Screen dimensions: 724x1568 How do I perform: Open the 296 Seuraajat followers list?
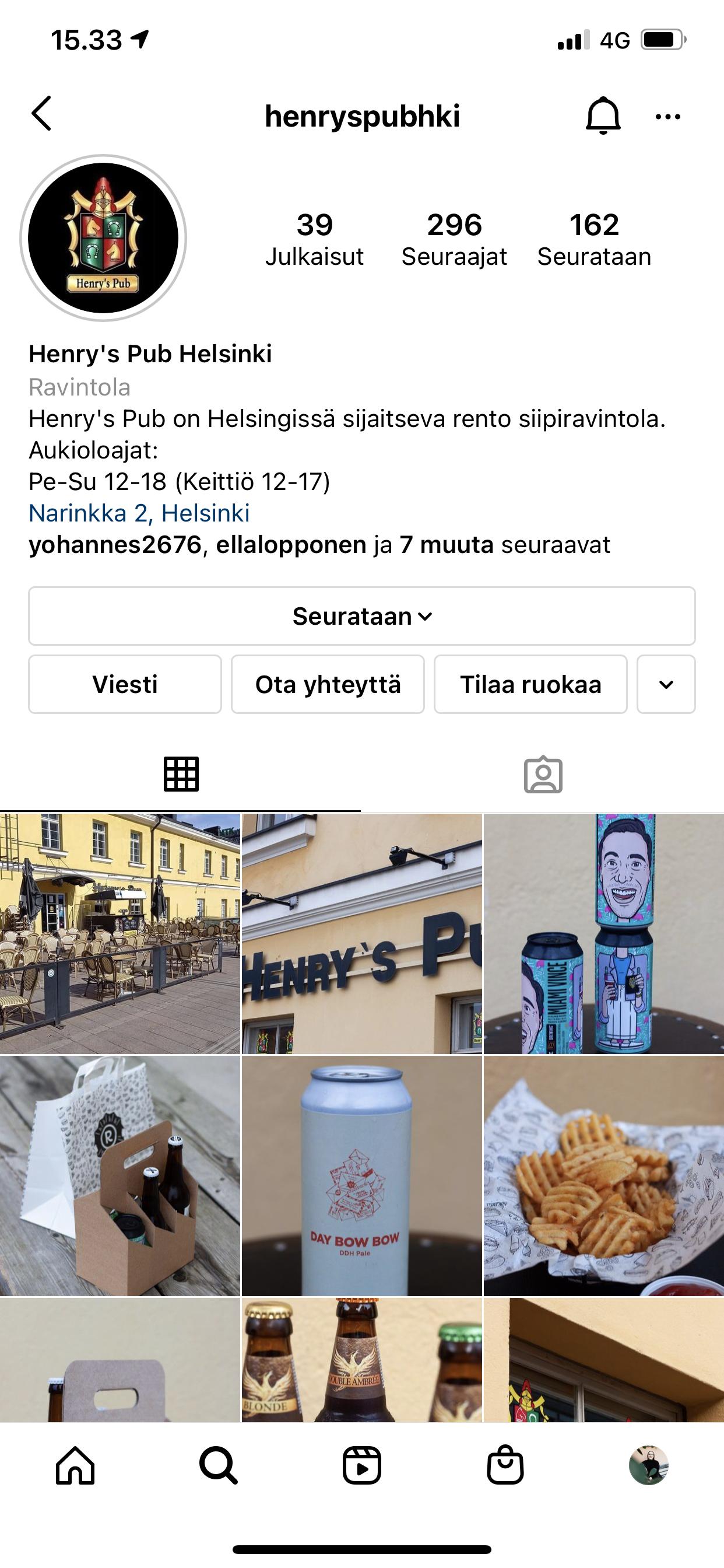click(x=454, y=239)
